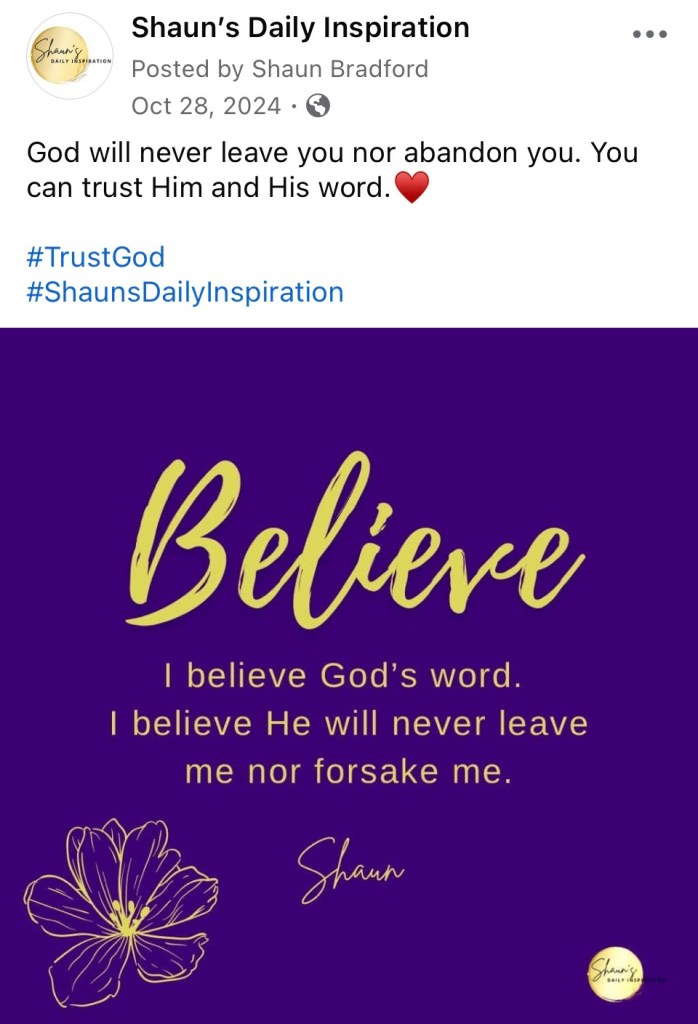Open the post's three-dot options menu
Image resolution: width=698 pixels, height=1024 pixels.
click(649, 32)
